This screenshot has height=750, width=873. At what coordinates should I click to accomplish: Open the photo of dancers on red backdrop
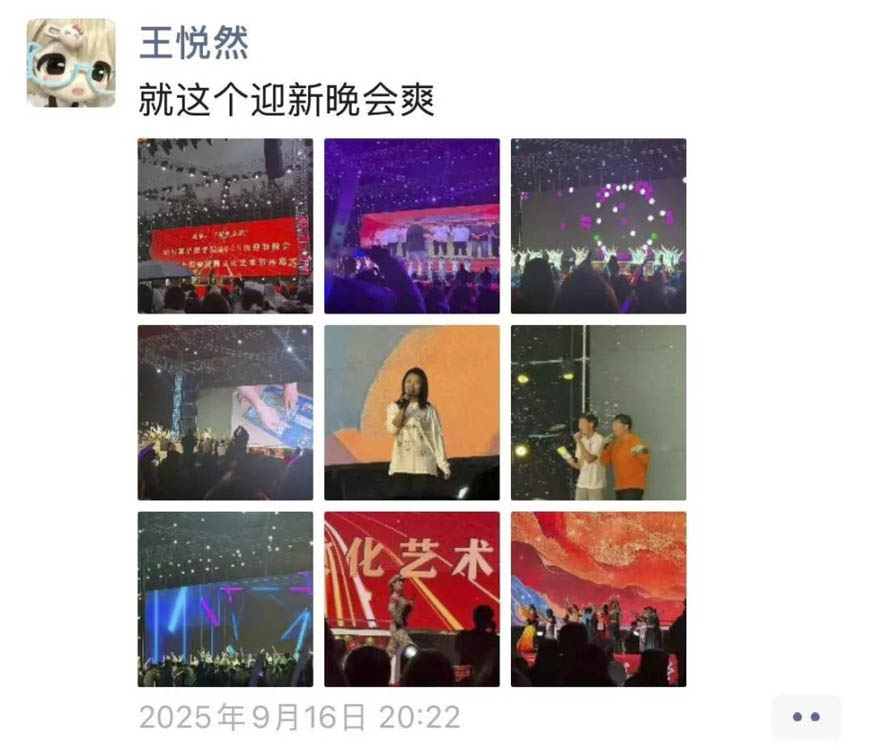coord(598,599)
